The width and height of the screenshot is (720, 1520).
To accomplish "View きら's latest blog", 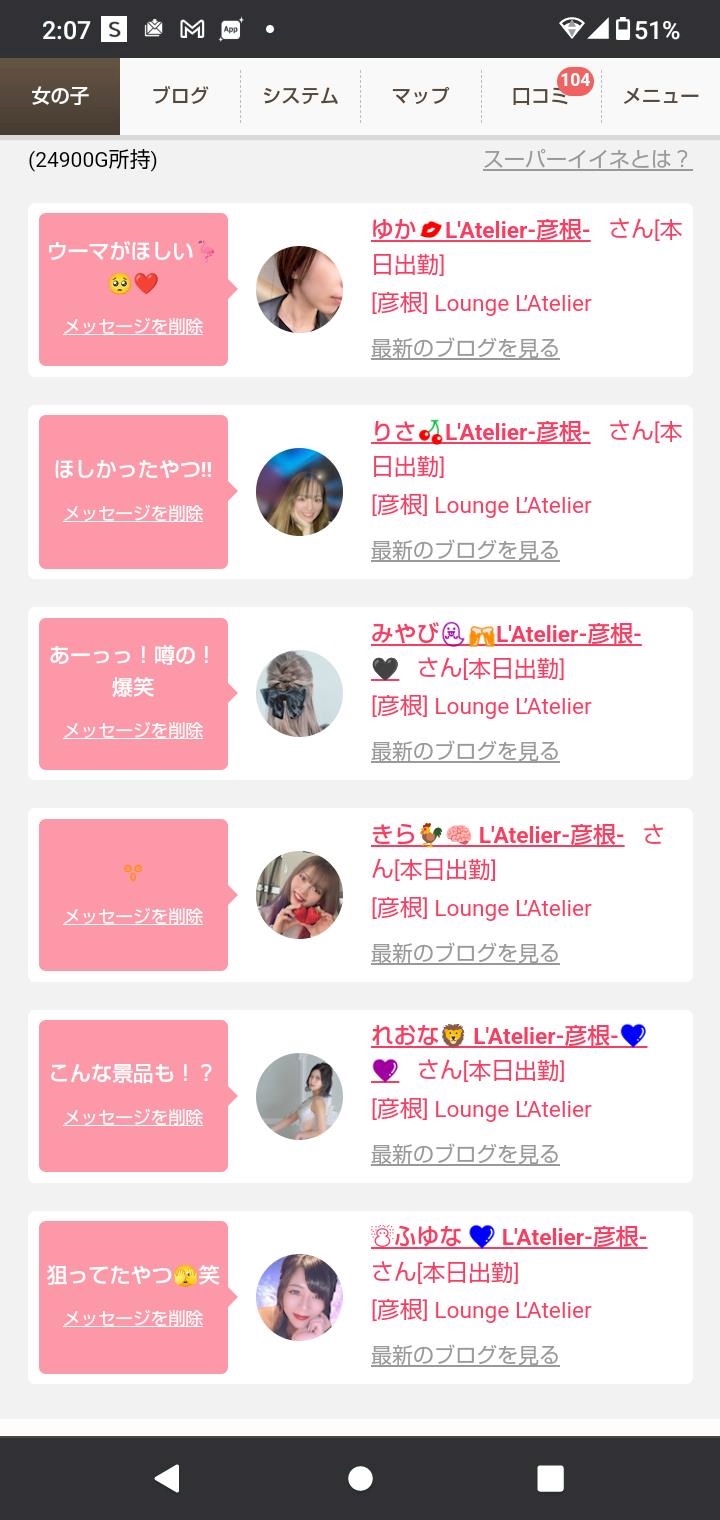I will 465,953.
